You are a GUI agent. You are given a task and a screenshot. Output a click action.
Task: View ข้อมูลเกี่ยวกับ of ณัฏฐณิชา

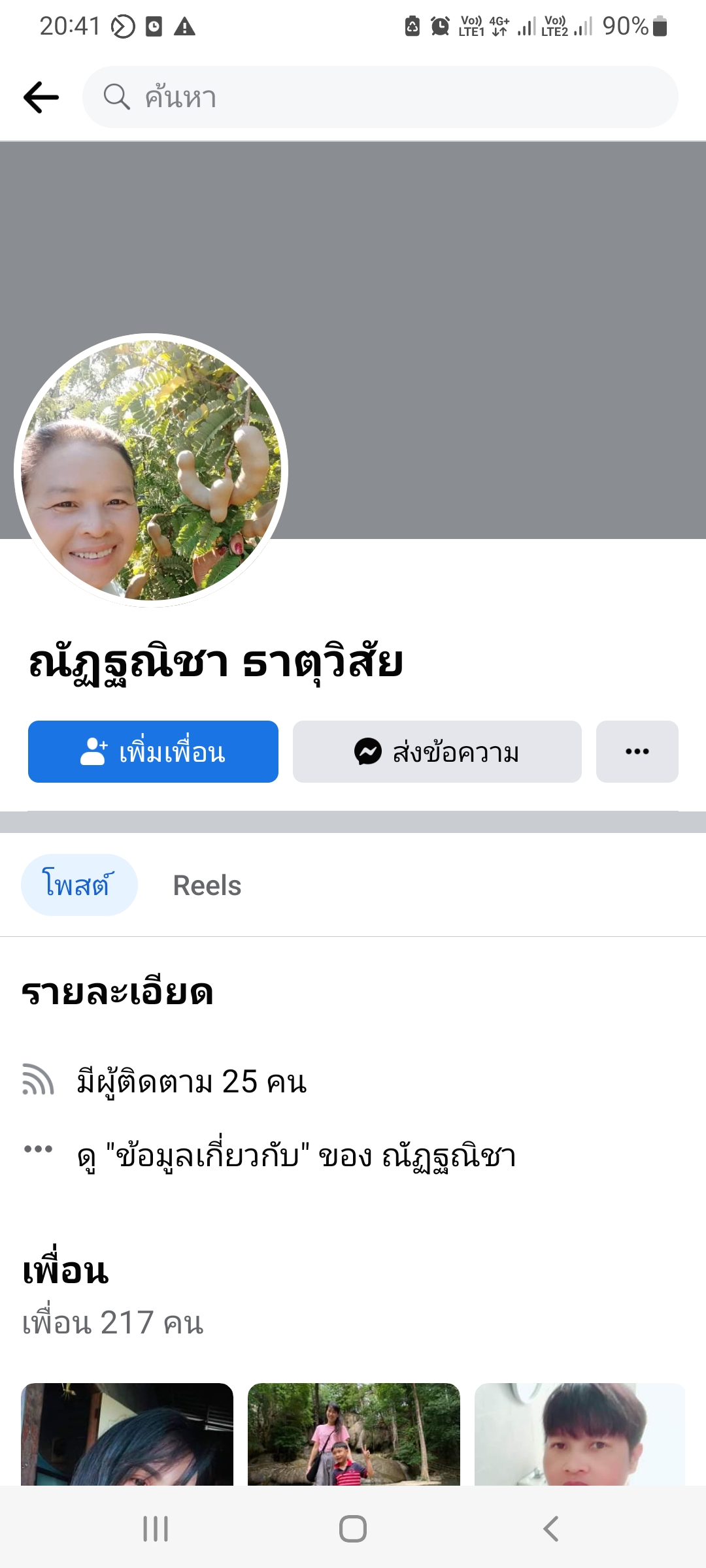click(x=296, y=1156)
